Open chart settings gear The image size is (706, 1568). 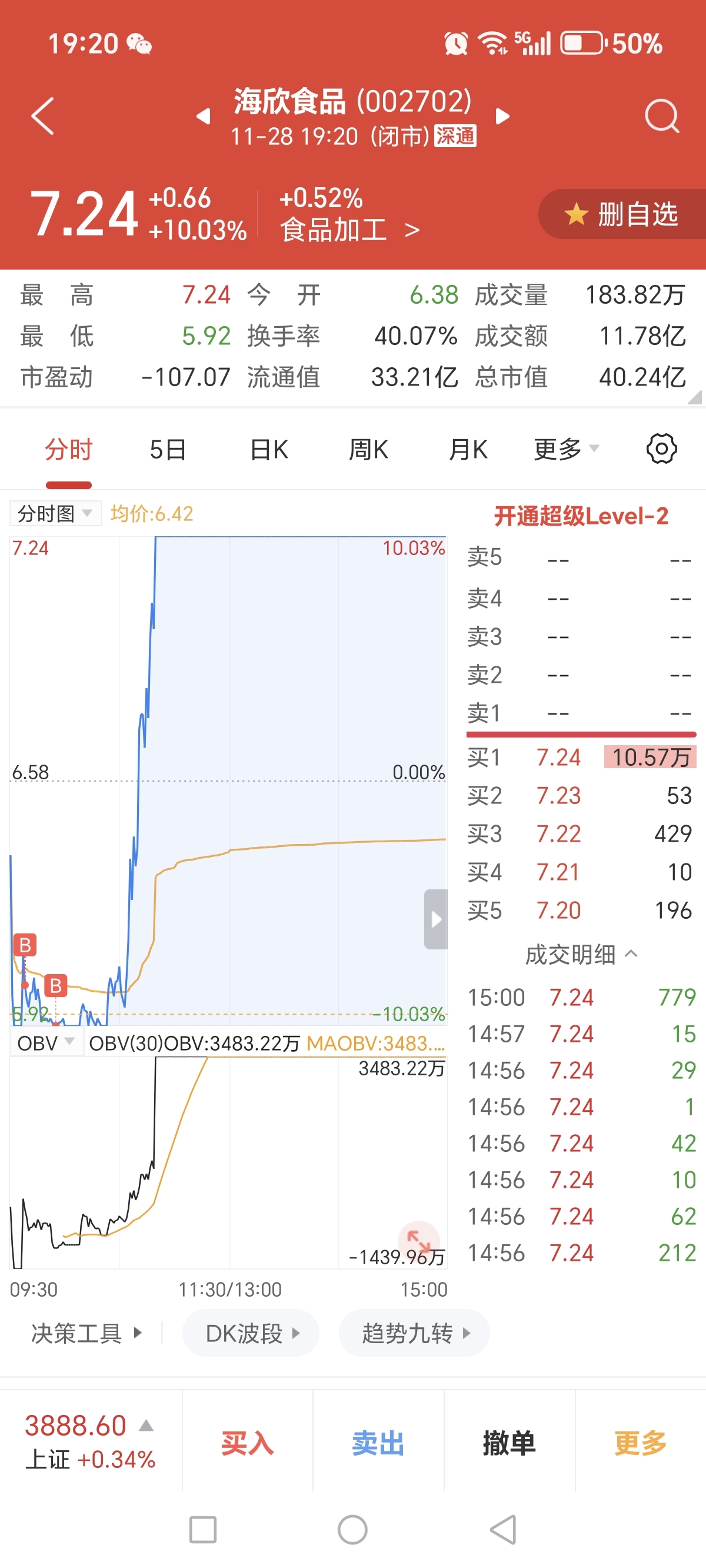tap(661, 449)
